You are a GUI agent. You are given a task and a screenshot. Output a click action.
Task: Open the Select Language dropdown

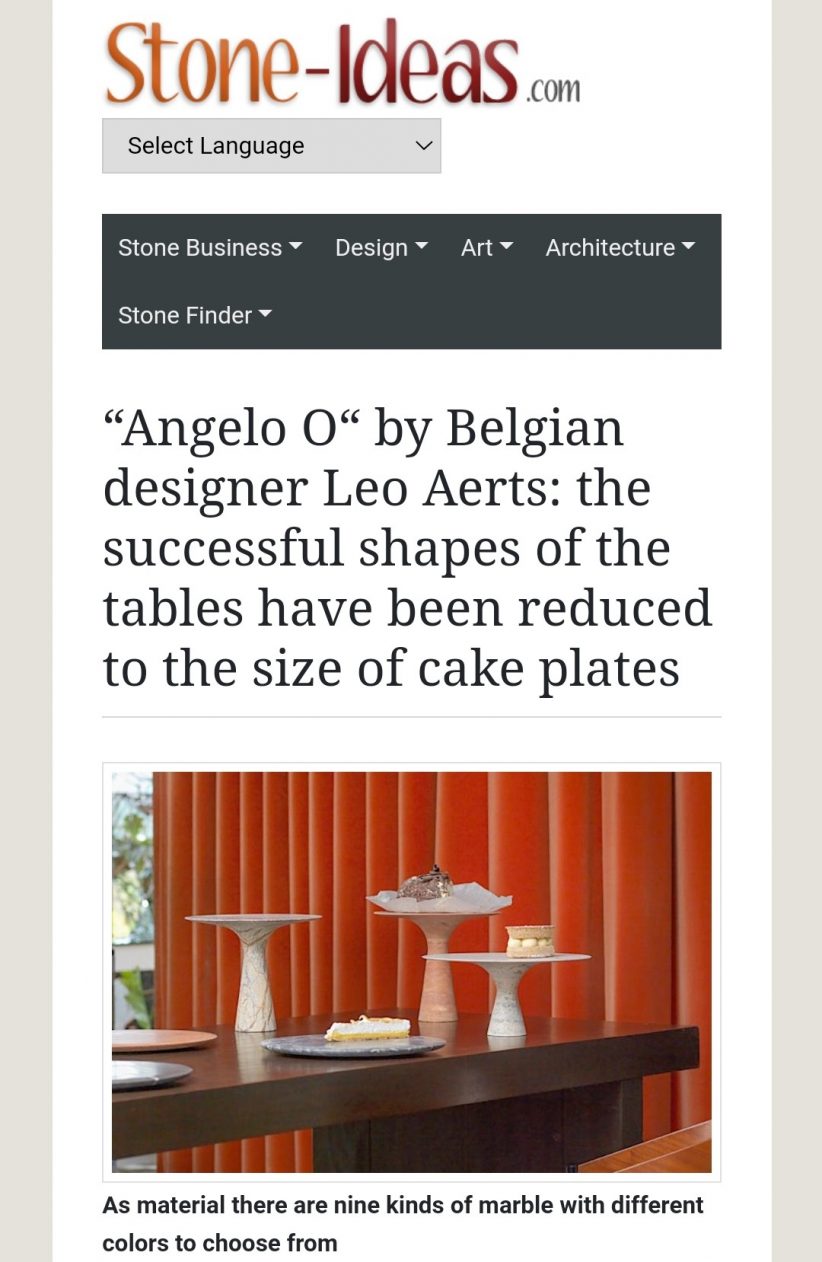[271, 146]
